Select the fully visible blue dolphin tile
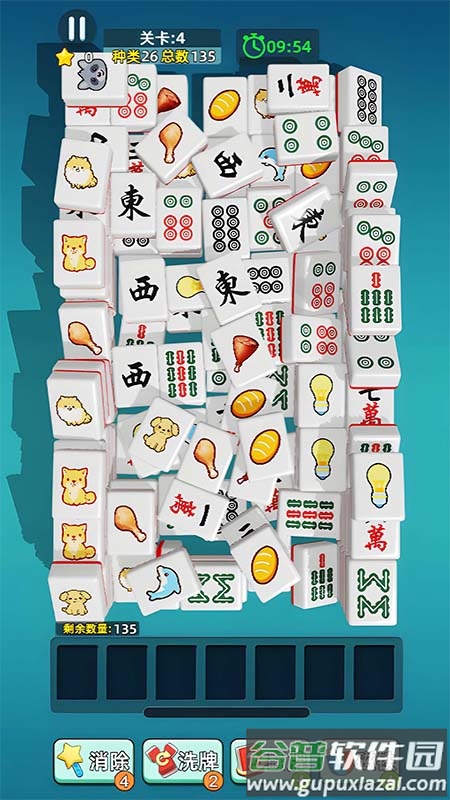This screenshot has width=450, height=800. click(x=164, y=582)
